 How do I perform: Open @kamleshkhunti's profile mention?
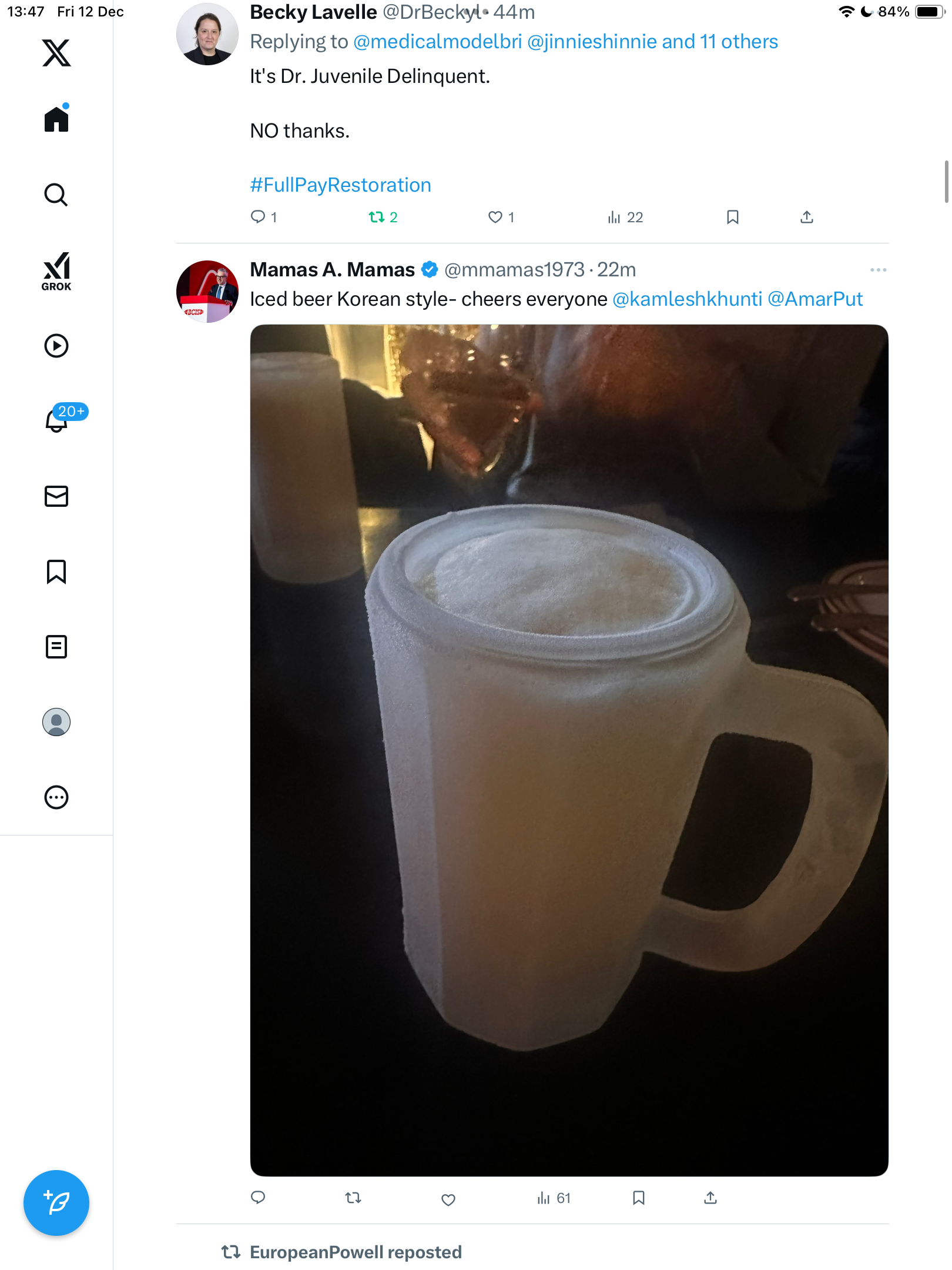click(x=687, y=299)
